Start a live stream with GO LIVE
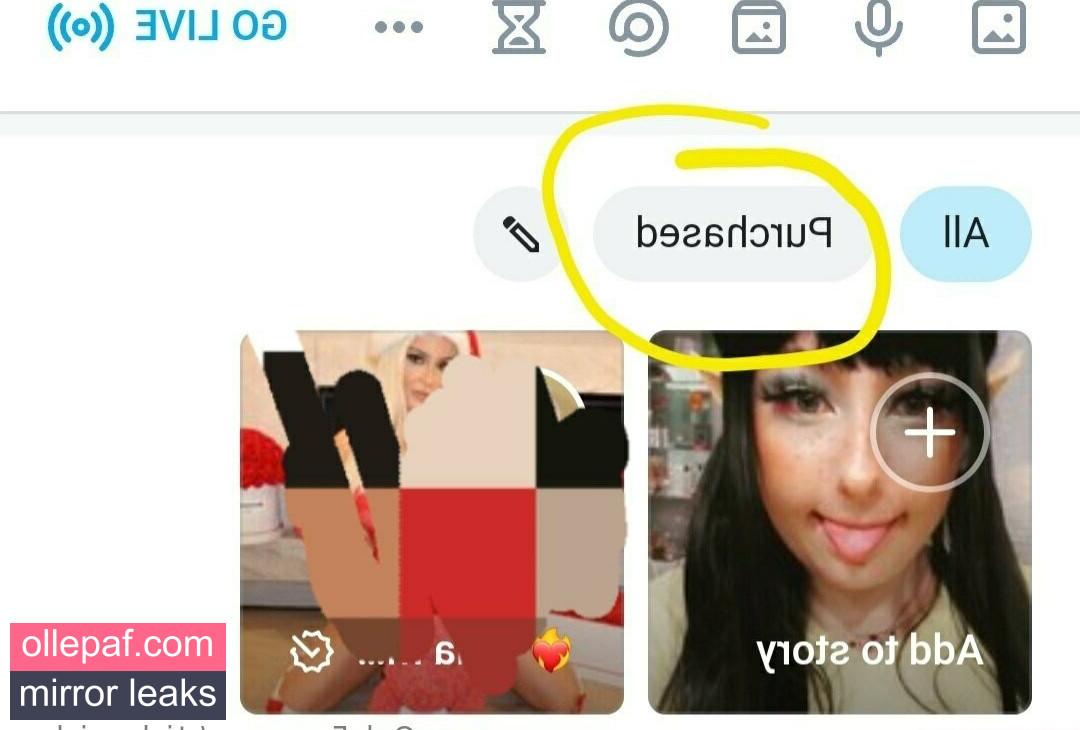 pyautogui.click(x=167, y=28)
